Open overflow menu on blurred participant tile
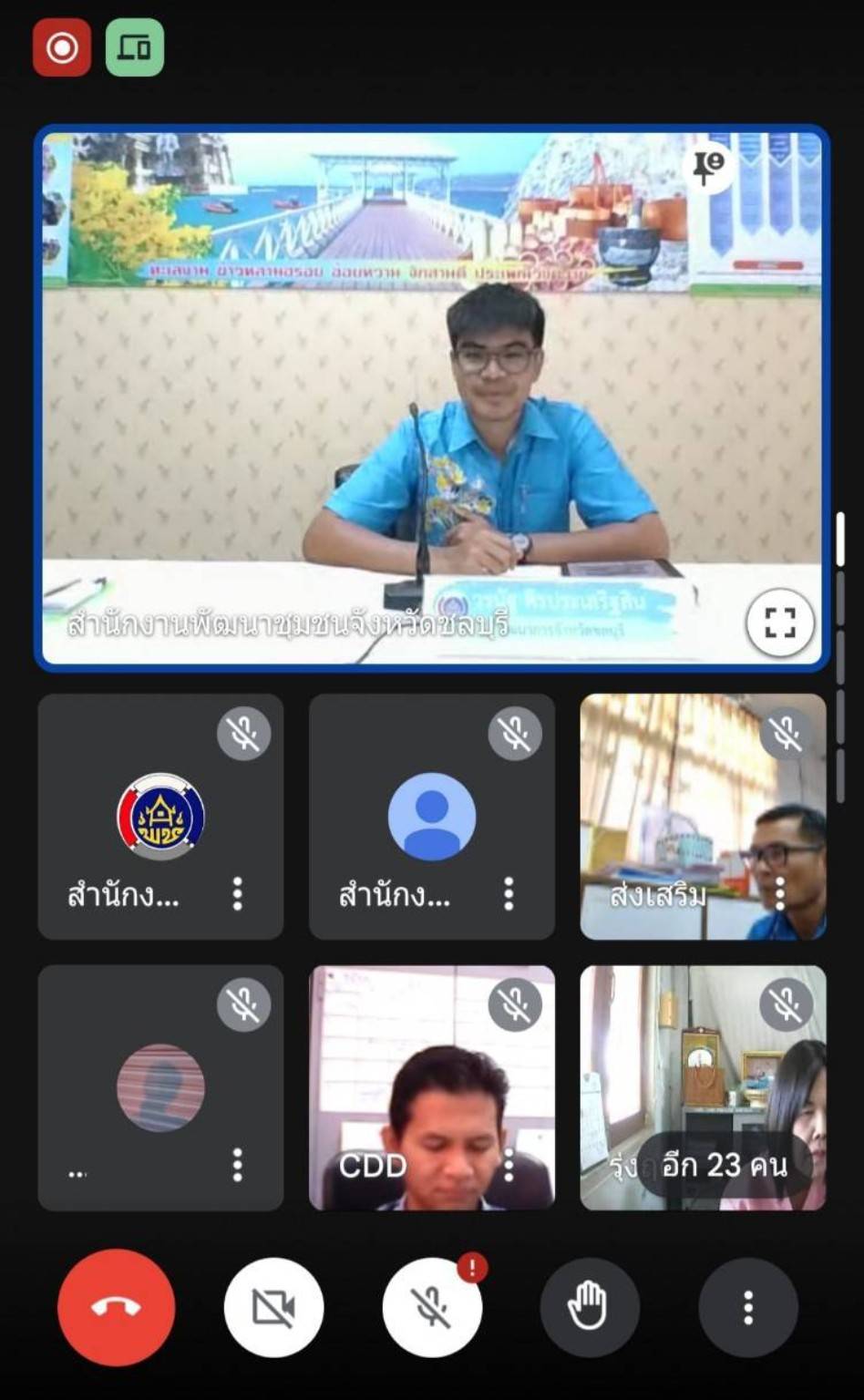The height and width of the screenshot is (1400, 864). [x=239, y=1165]
